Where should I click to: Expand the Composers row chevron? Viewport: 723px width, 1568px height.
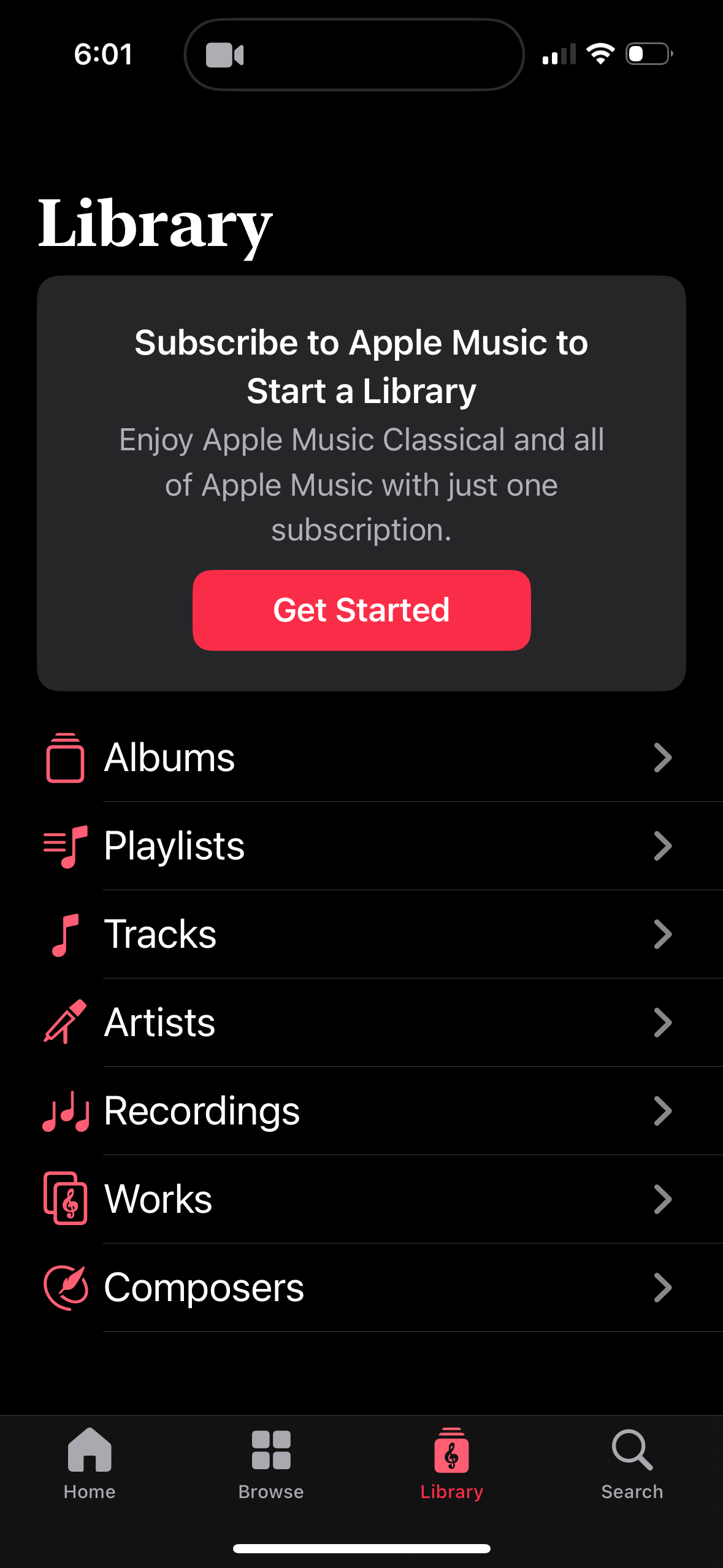point(663,1288)
